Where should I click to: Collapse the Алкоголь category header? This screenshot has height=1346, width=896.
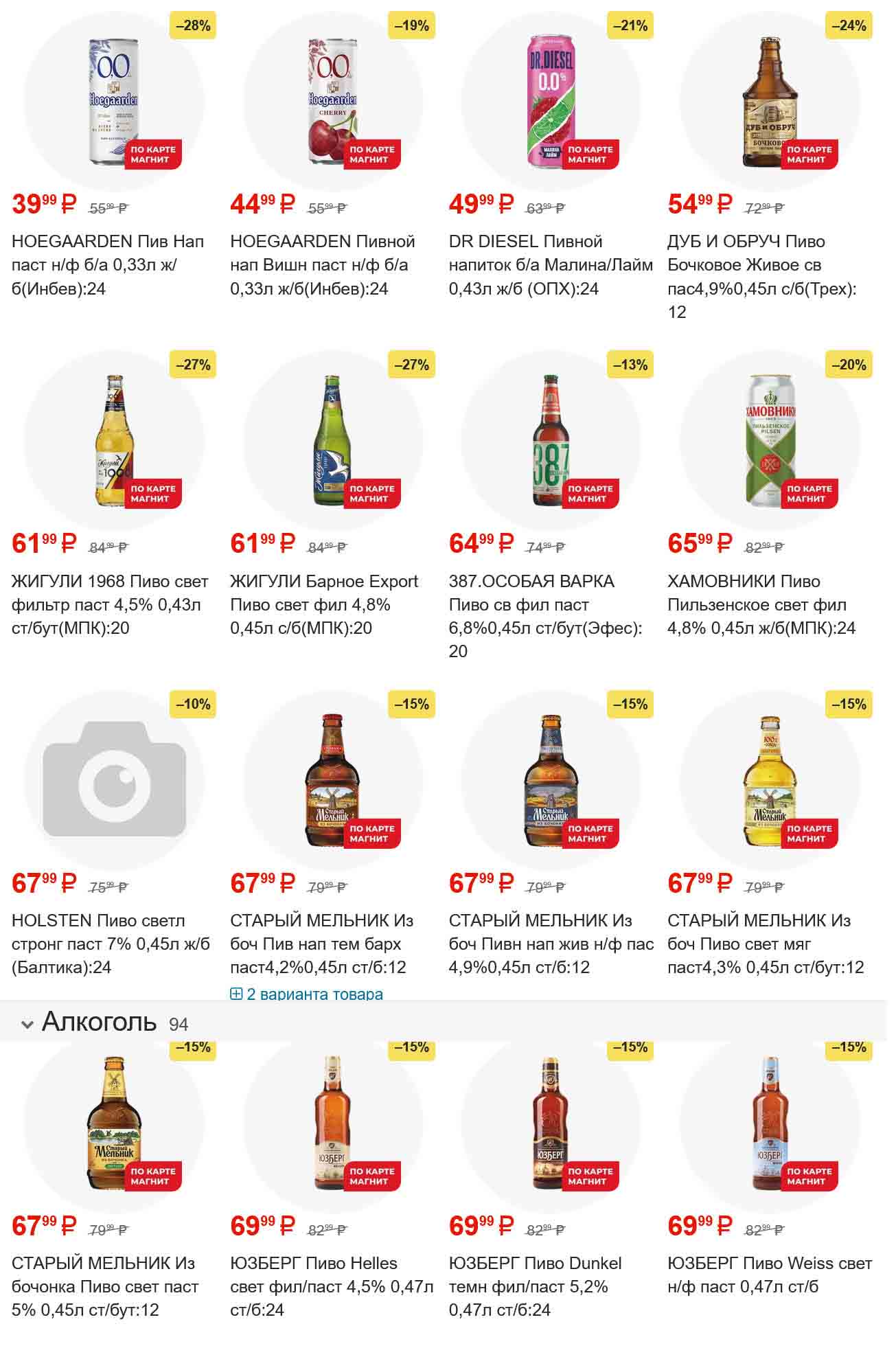[27, 1024]
